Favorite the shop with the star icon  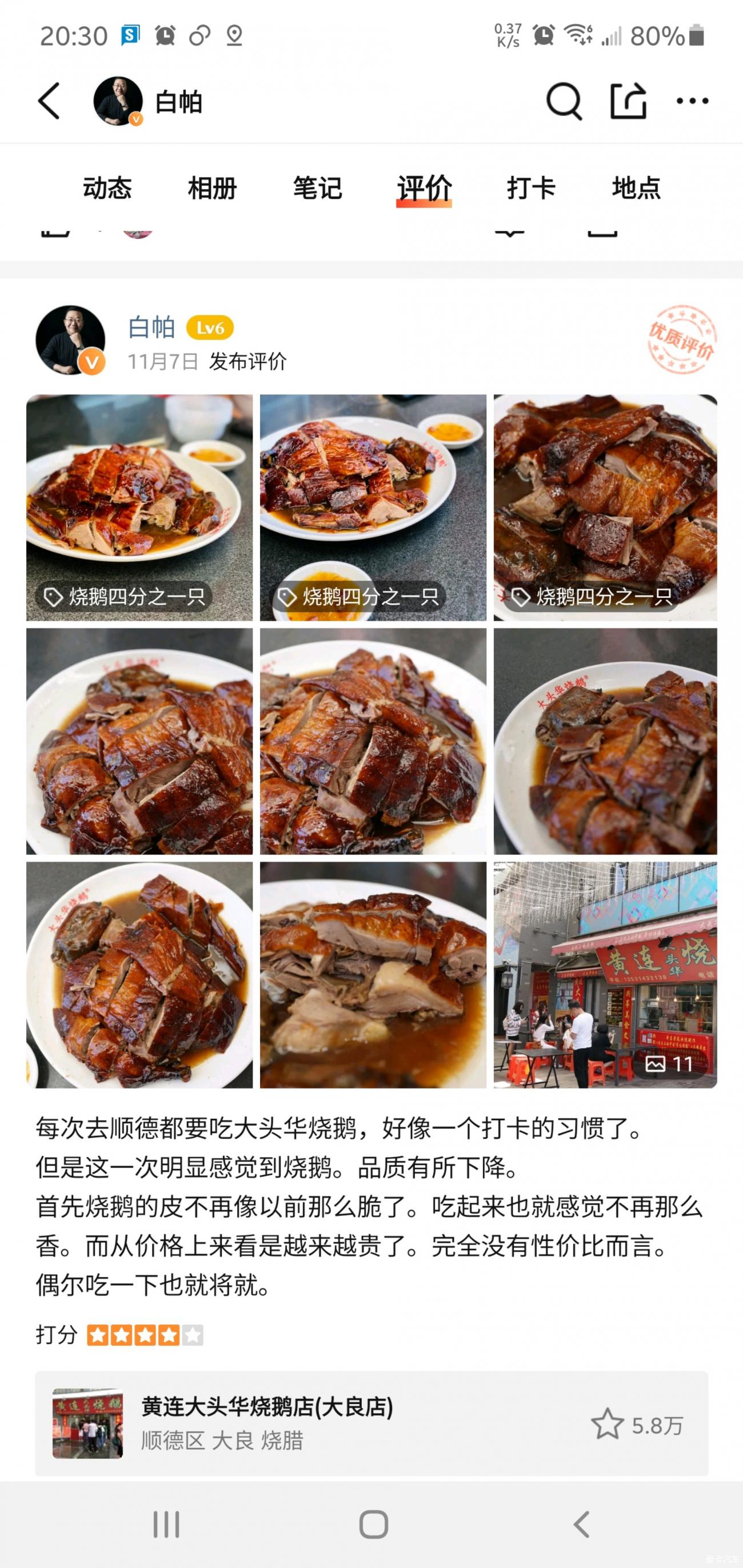click(607, 1425)
